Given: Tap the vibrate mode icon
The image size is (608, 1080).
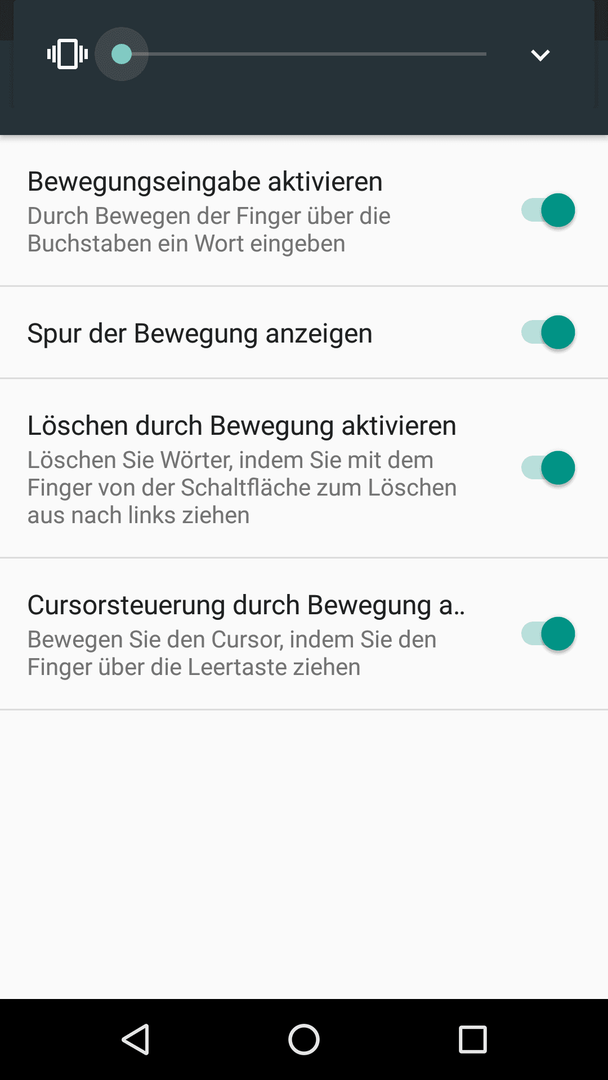Looking at the screenshot, I should 67,54.
